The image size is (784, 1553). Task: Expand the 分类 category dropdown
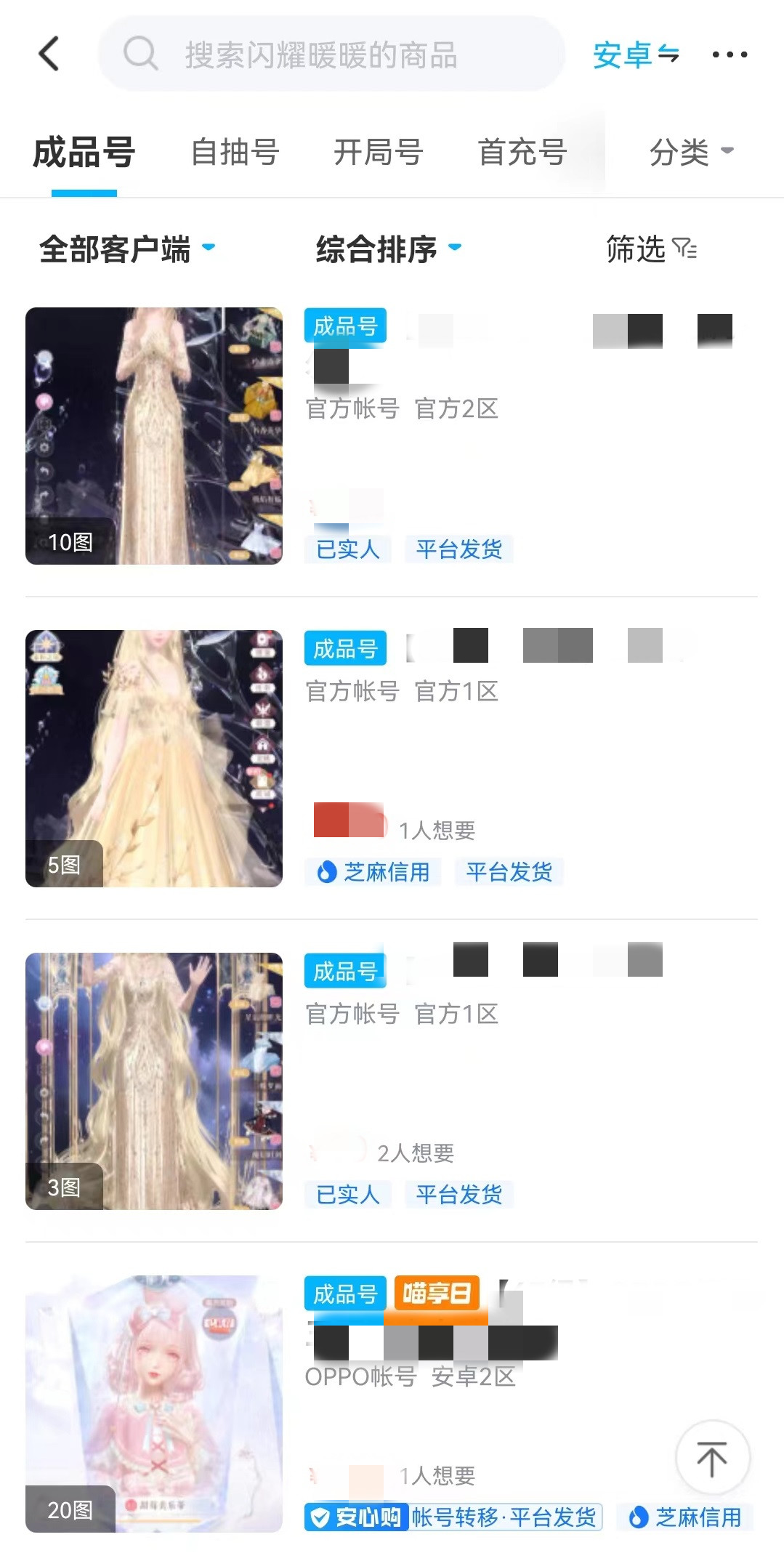(690, 153)
